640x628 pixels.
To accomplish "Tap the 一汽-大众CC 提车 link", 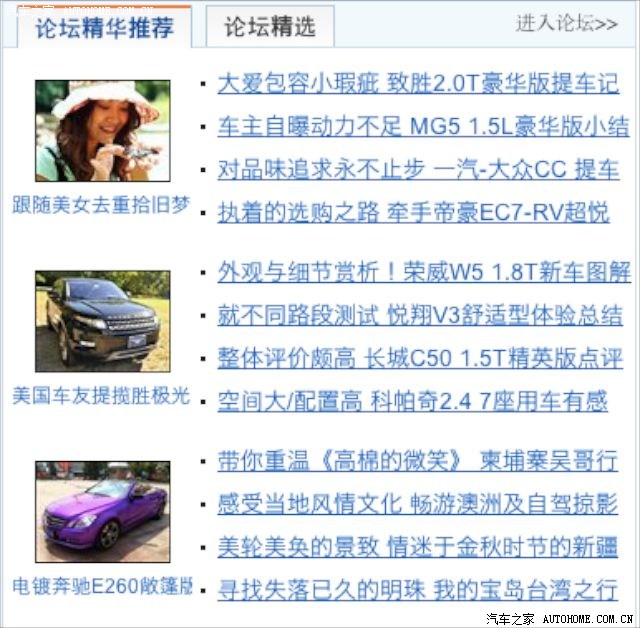I will point(418,169).
